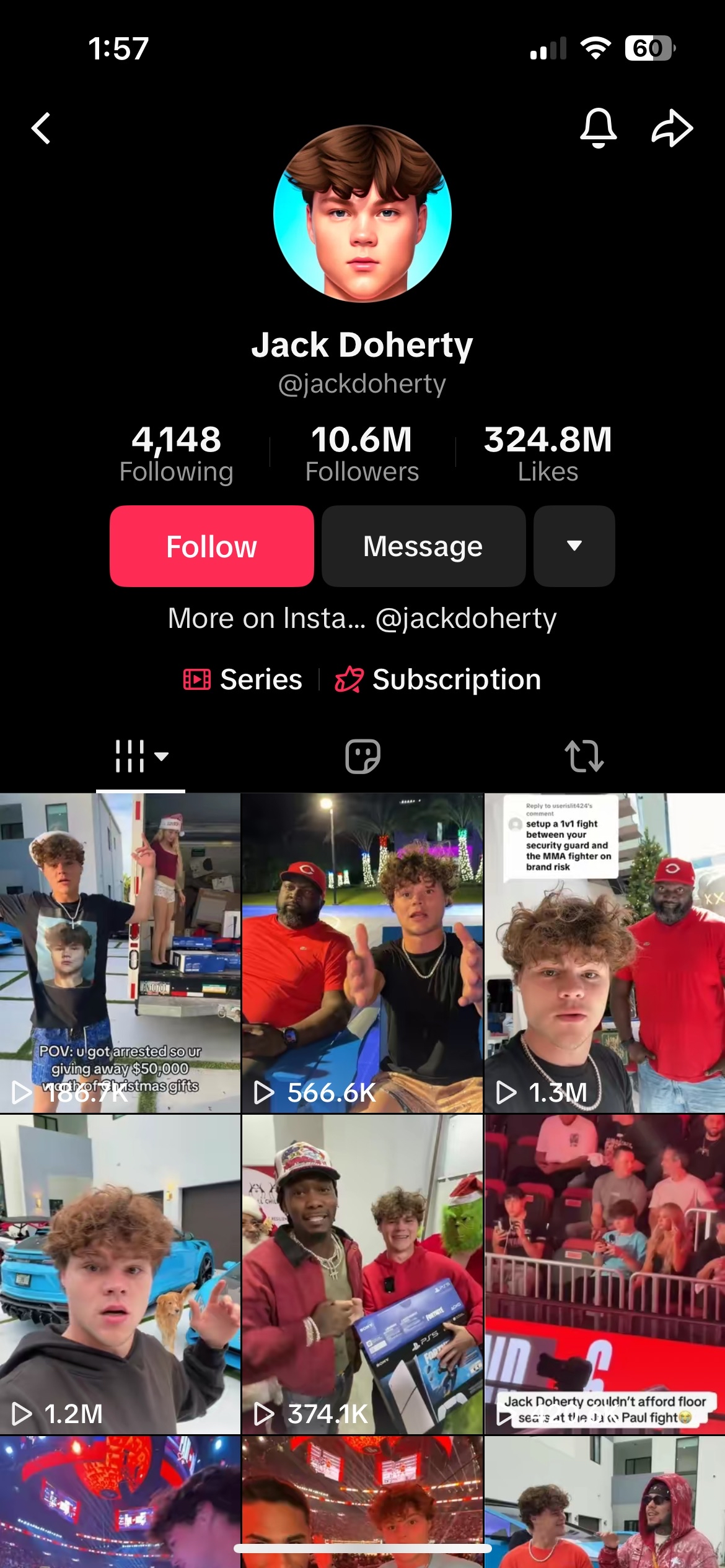
Task: Expand the suggested accounts dropdown arrow
Action: (574, 546)
